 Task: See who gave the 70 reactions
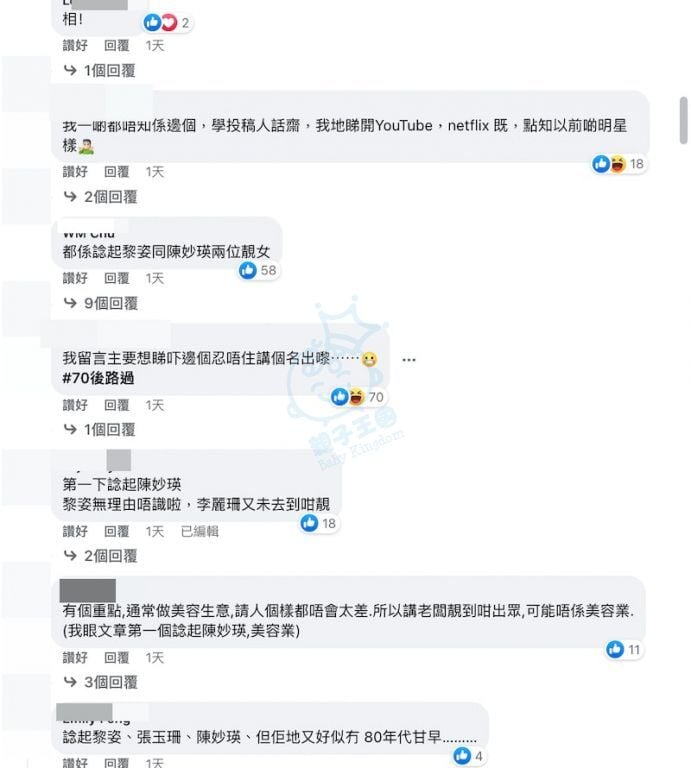click(x=358, y=397)
